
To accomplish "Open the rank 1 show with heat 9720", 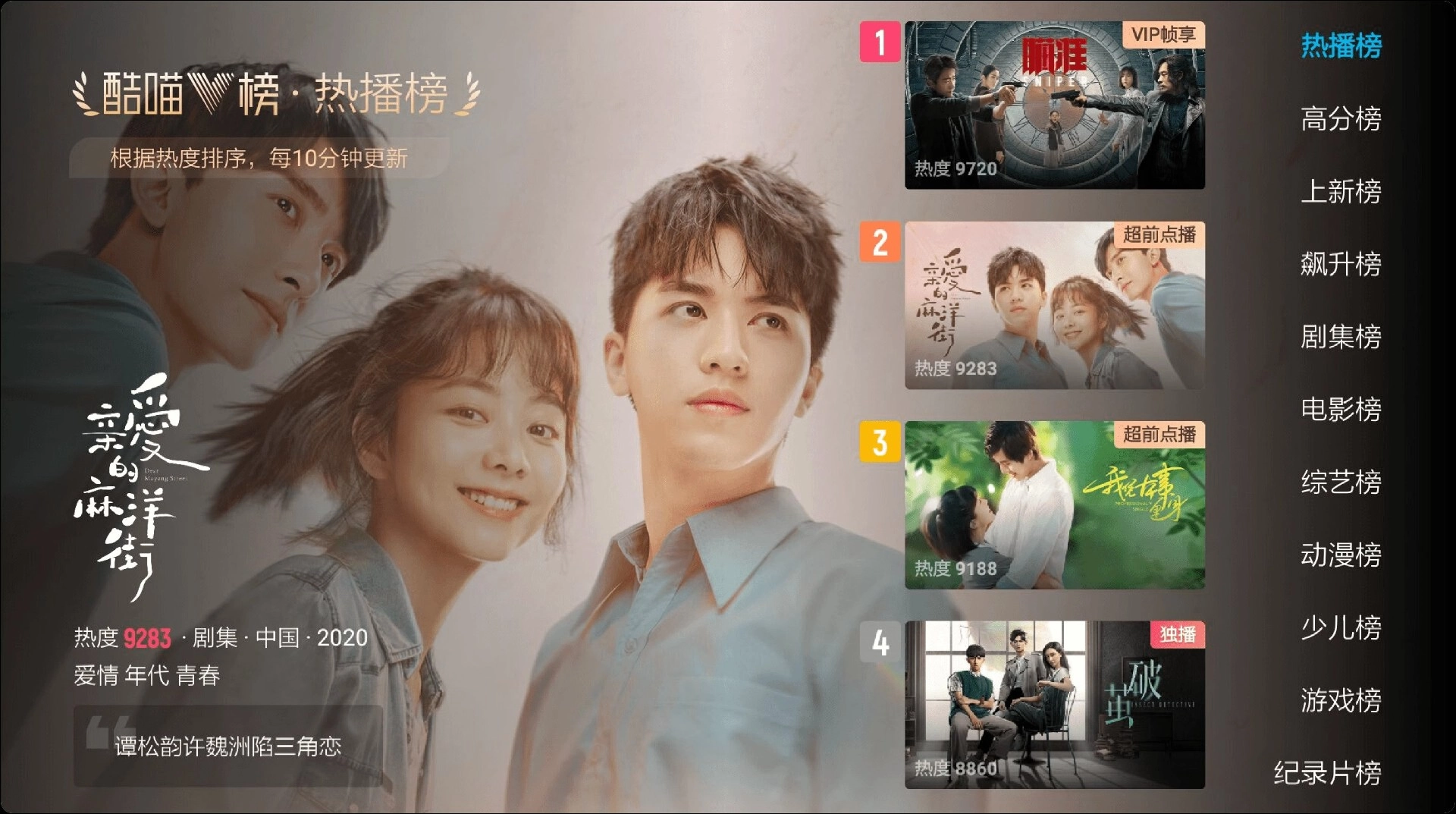I will coord(1054,105).
